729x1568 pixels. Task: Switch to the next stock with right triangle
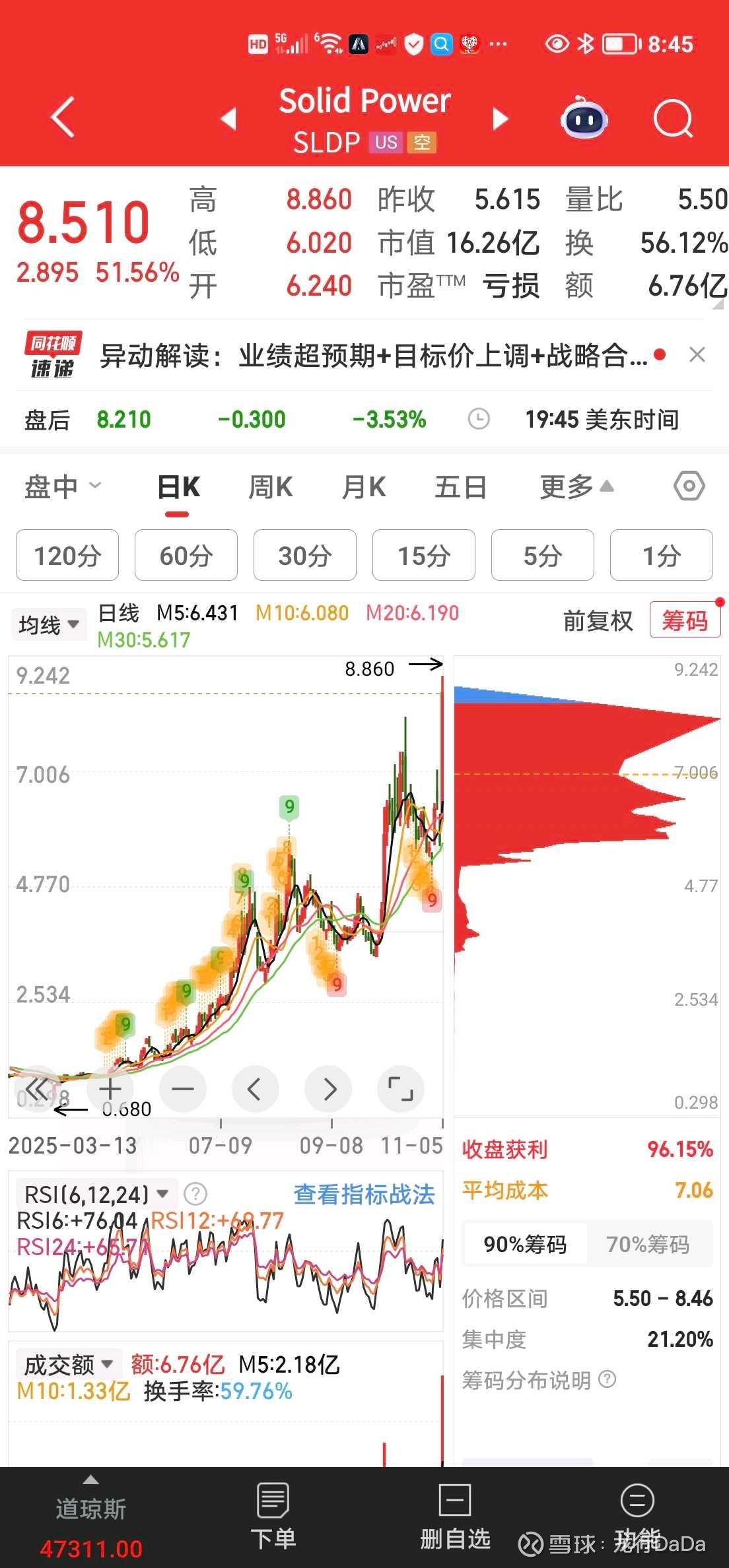[x=501, y=119]
